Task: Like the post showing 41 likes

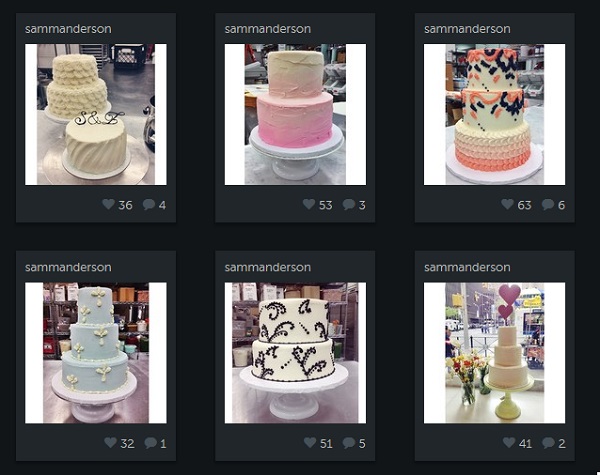Action: (x=508, y=443)
